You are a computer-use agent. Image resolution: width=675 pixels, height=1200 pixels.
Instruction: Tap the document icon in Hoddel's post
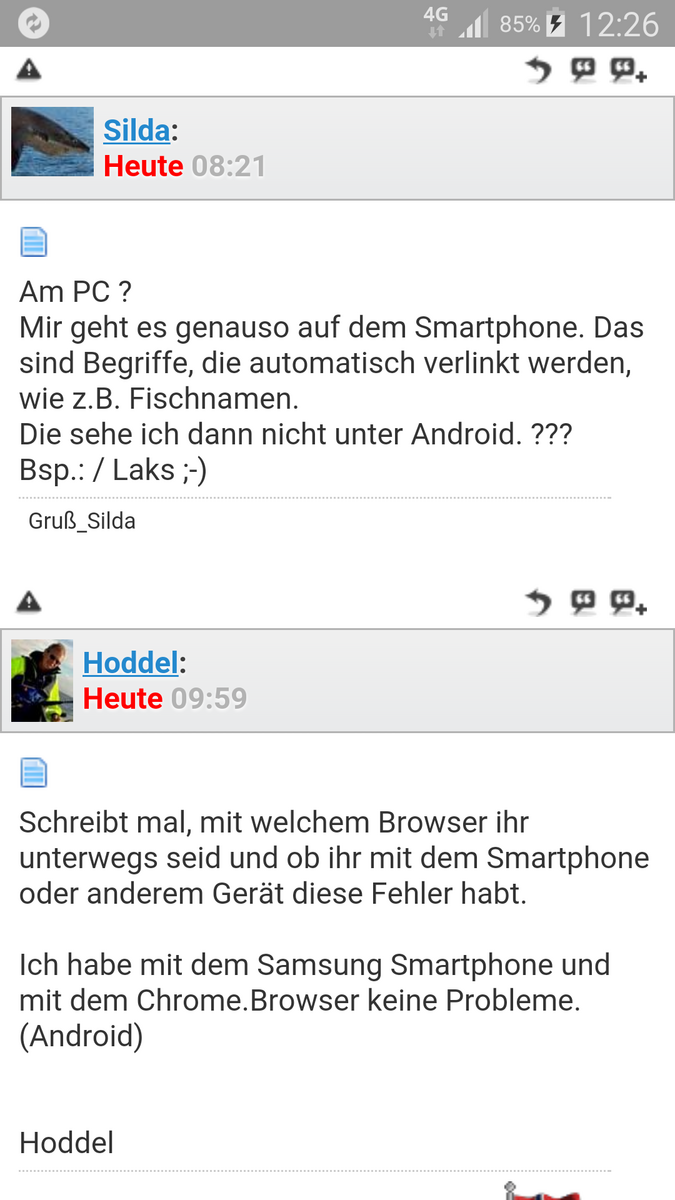34,772
